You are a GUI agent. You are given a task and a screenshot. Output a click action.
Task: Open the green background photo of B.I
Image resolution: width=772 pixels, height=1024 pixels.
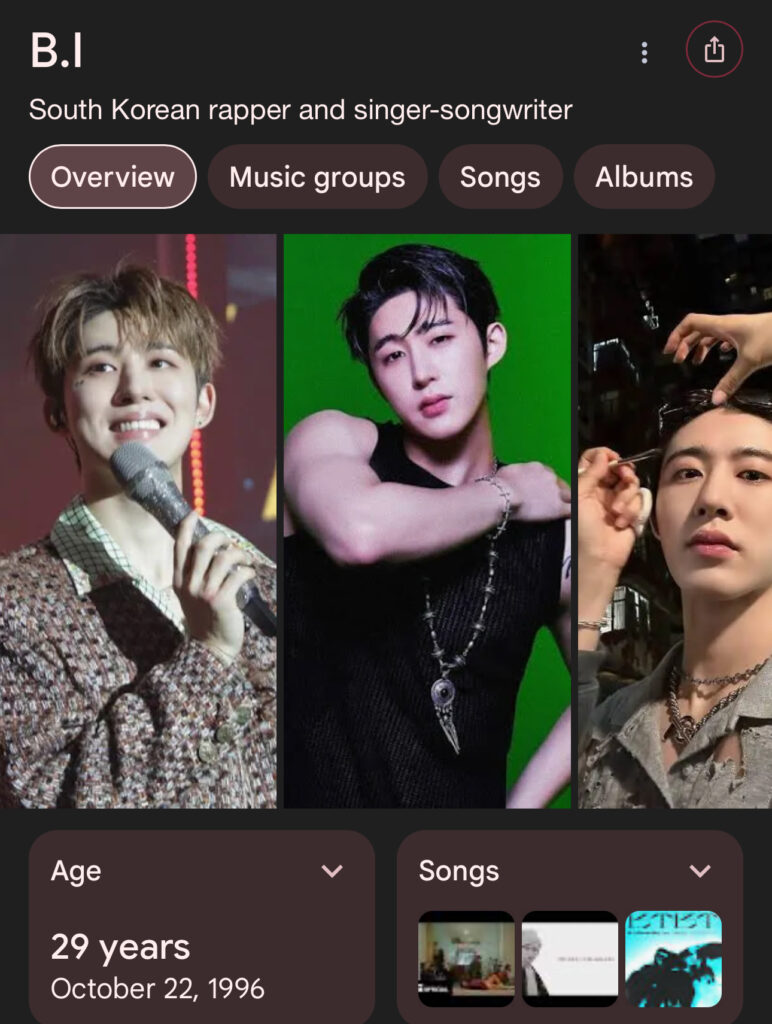427,520
